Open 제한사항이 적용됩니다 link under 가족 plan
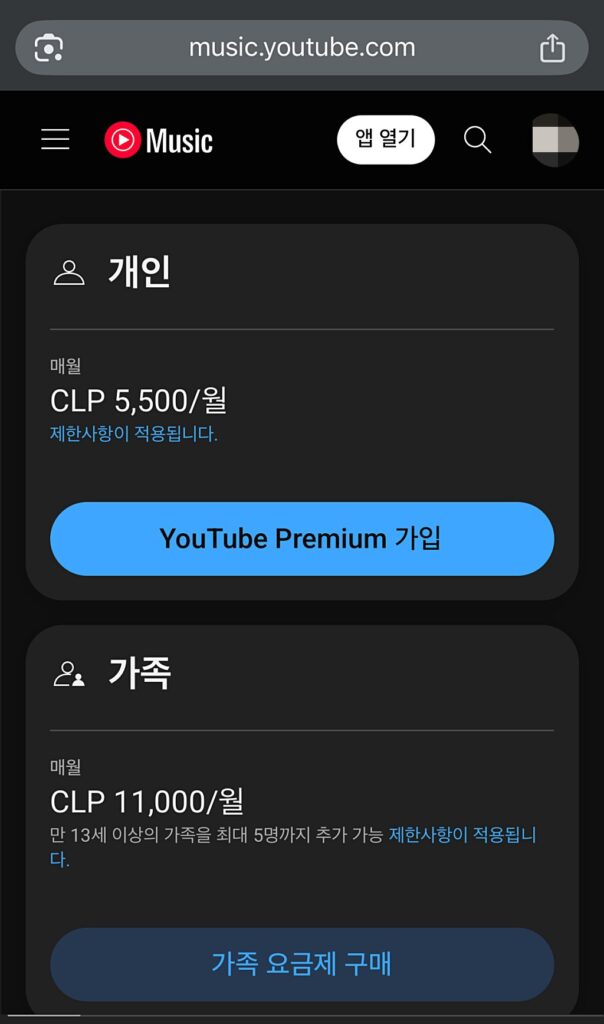604x1024 pixels. (462, 835)
